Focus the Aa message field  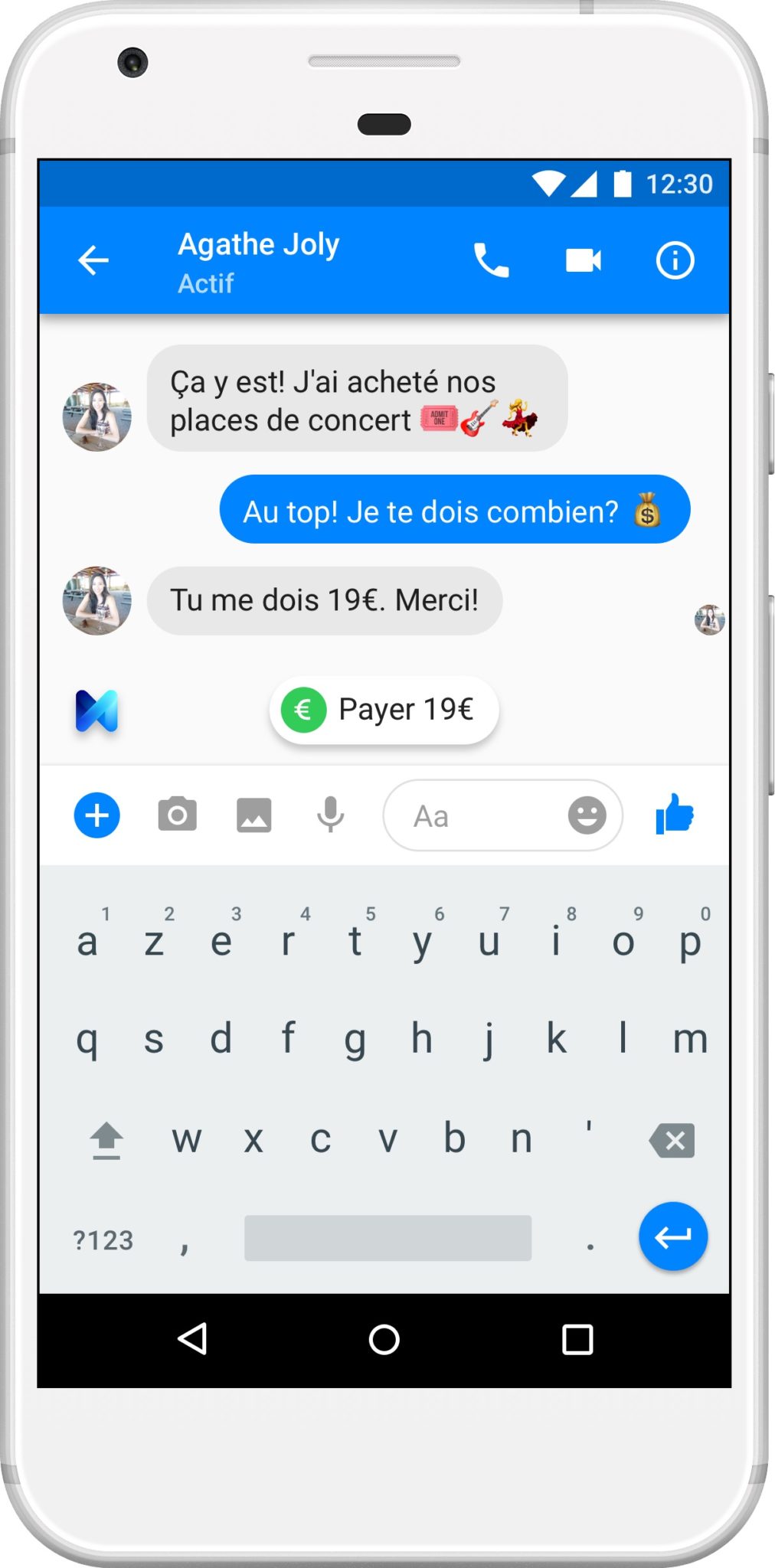click(x=475, y=816)
